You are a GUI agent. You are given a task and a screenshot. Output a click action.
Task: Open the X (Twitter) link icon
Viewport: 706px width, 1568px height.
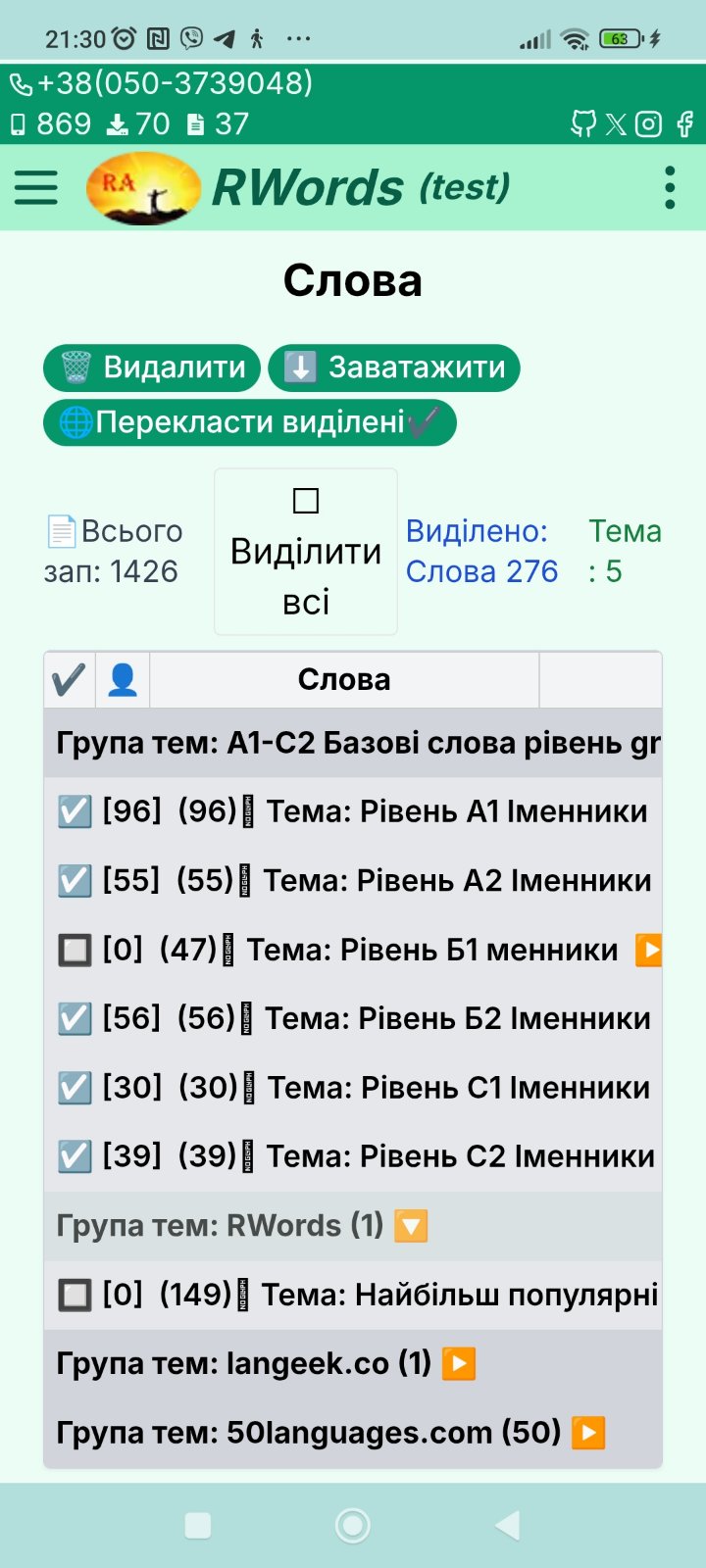coord(616,124)
